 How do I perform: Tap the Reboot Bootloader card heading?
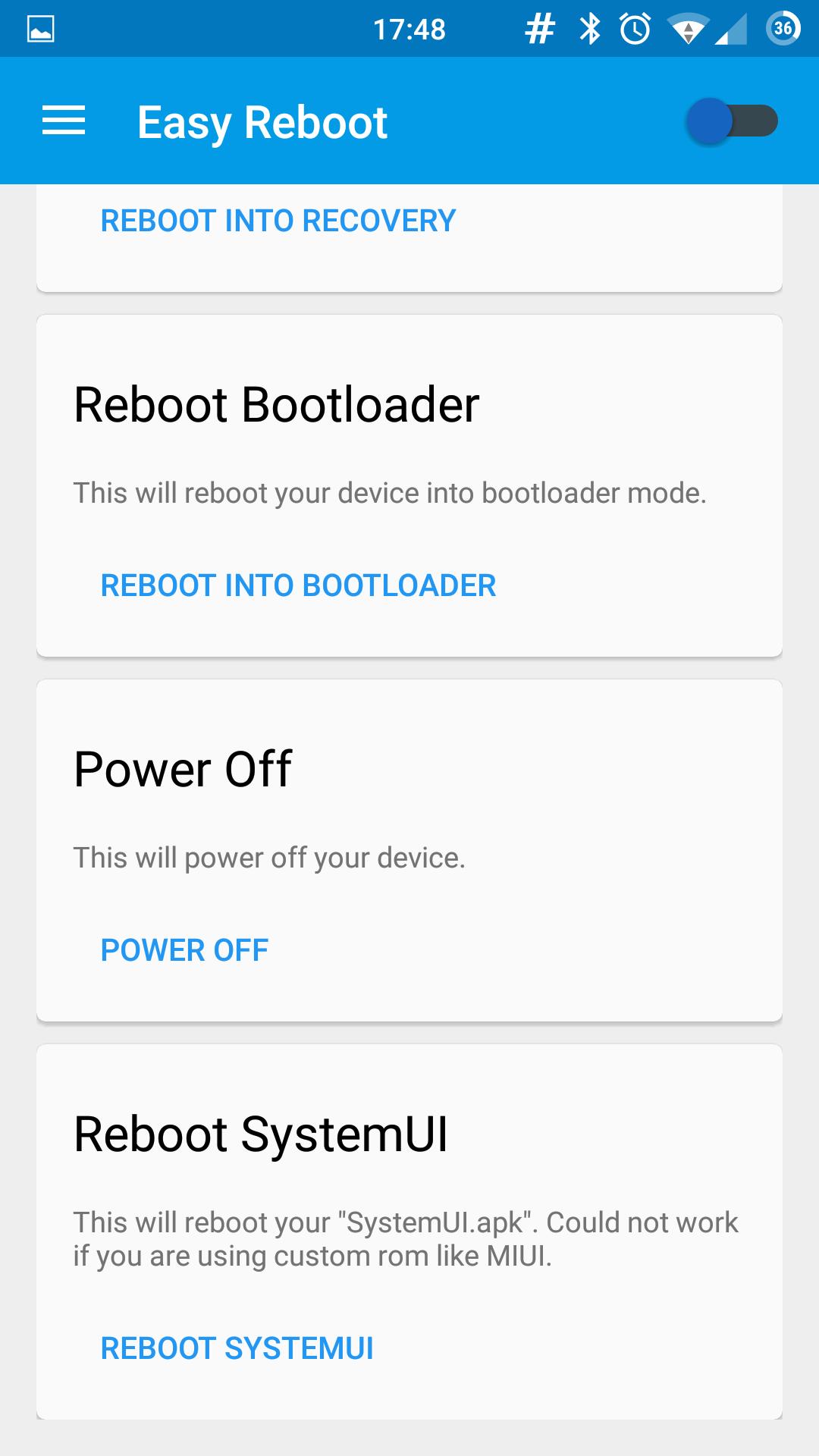277,406
